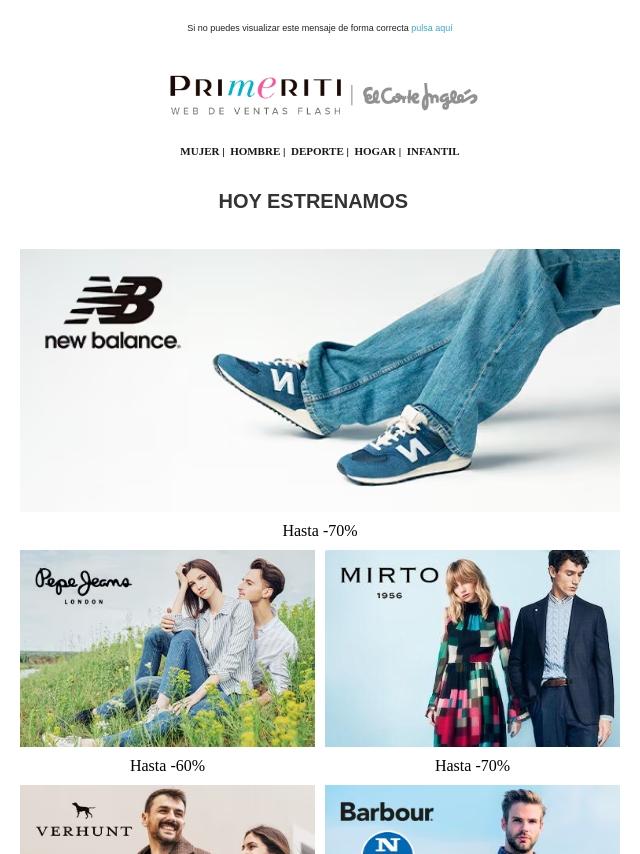Open the New Balance sale banner

320,380
